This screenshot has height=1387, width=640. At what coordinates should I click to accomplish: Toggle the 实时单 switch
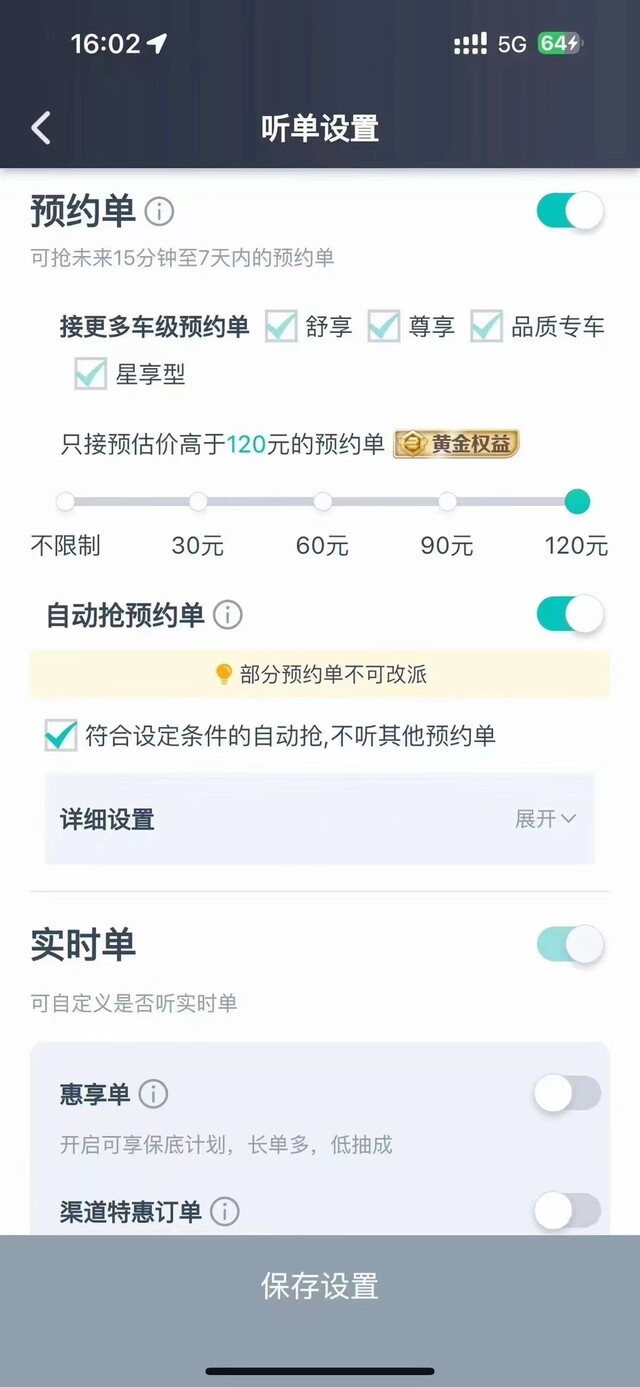[570, 944]
